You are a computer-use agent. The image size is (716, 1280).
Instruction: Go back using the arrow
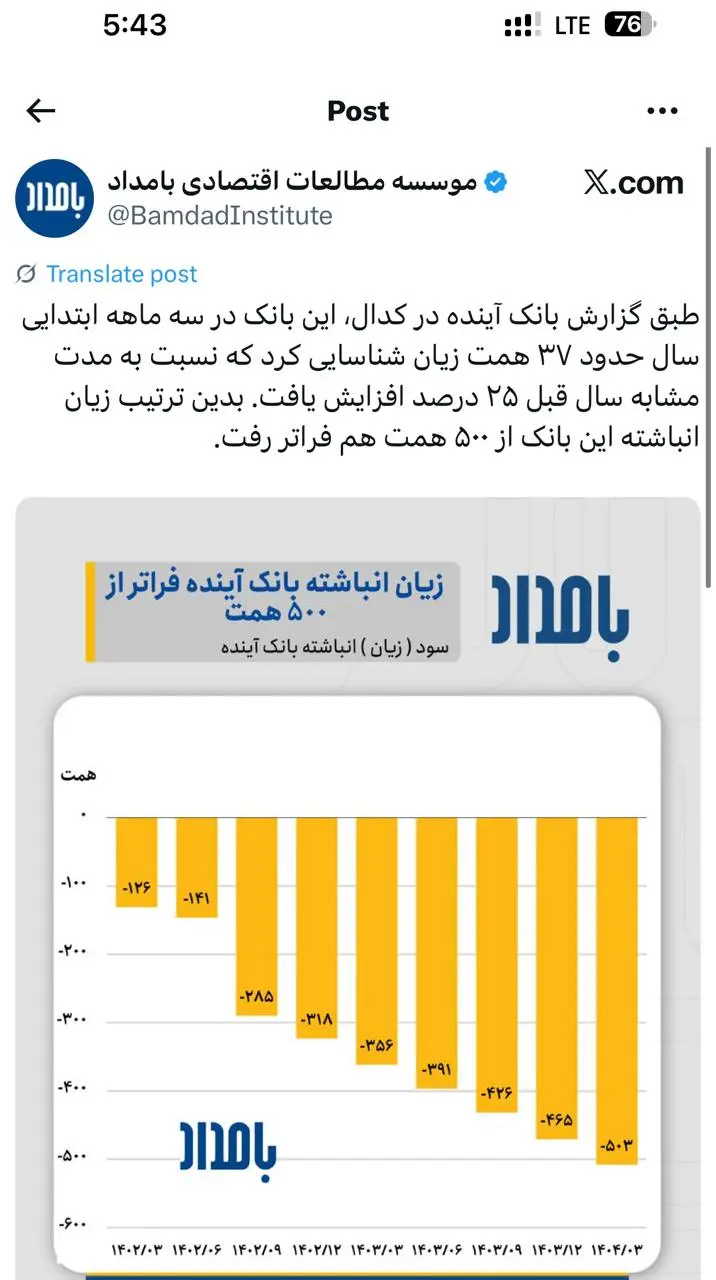click(41, 111)
